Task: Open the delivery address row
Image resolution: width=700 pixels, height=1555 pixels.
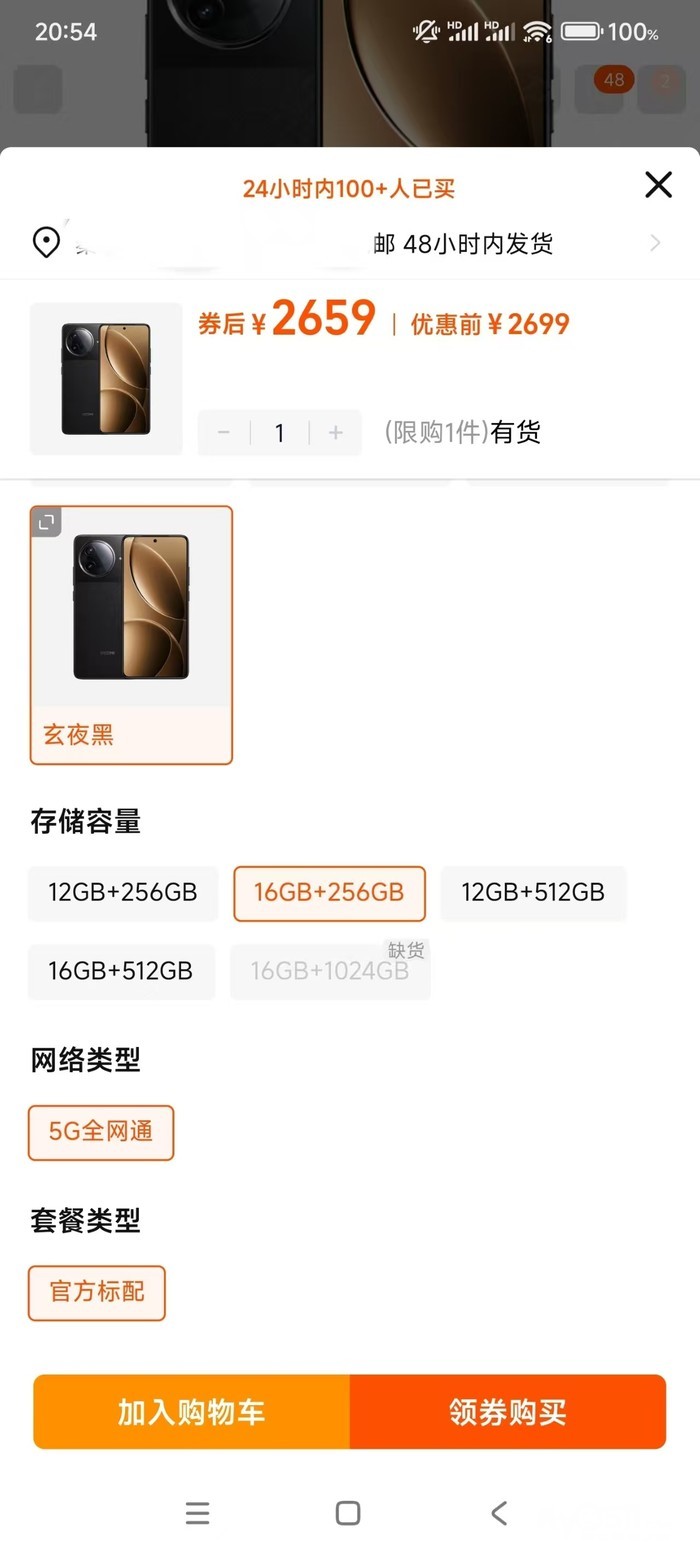Action: tap(350, 243)
